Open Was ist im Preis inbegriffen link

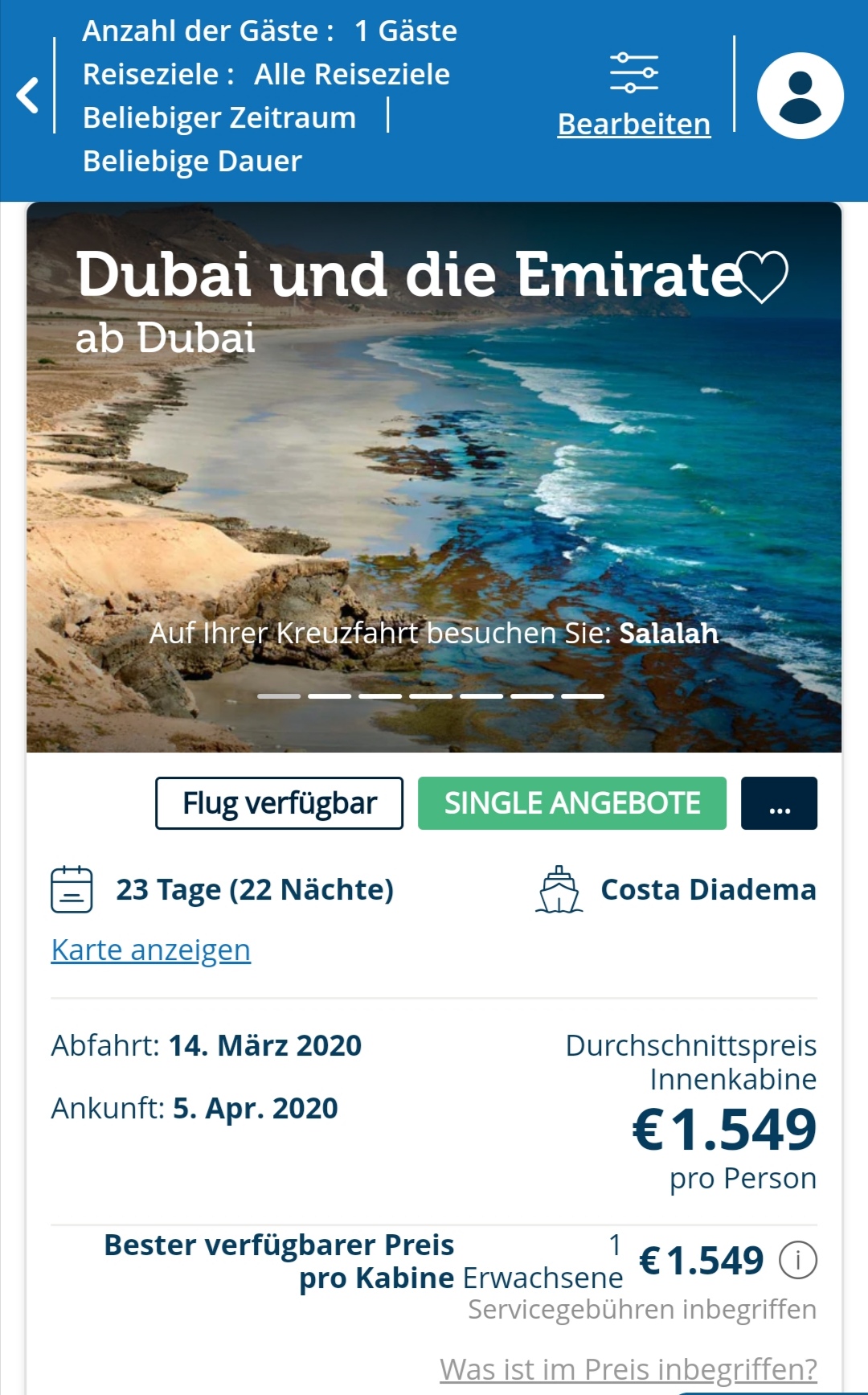click(628, 1368)
